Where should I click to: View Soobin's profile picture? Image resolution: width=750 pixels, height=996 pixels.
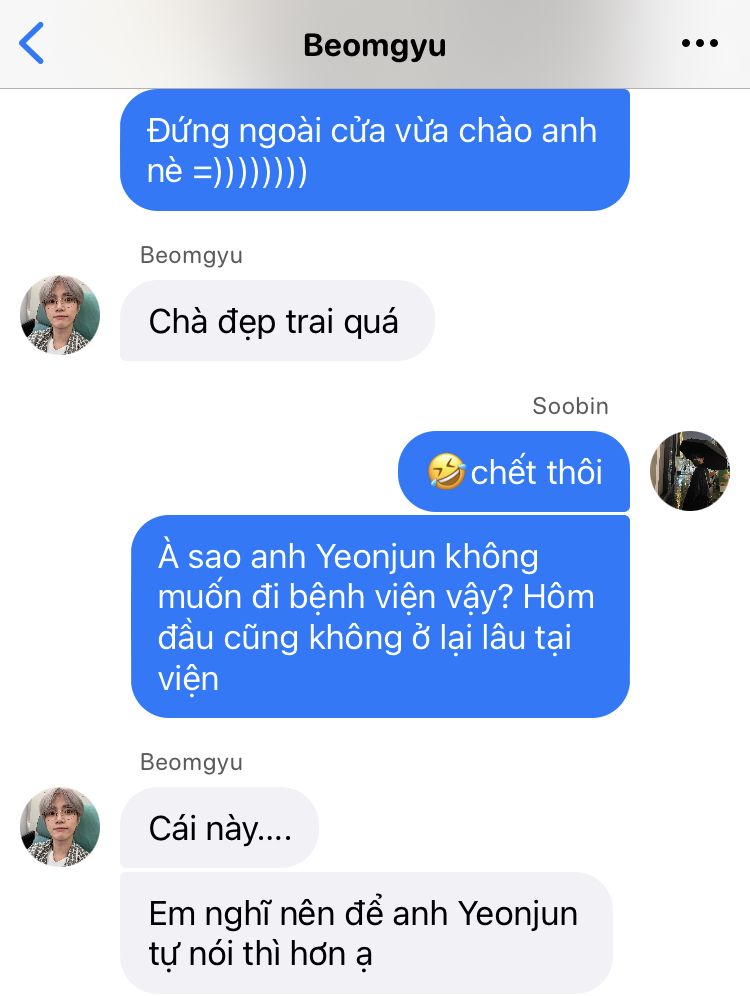(x=690, y=471)
